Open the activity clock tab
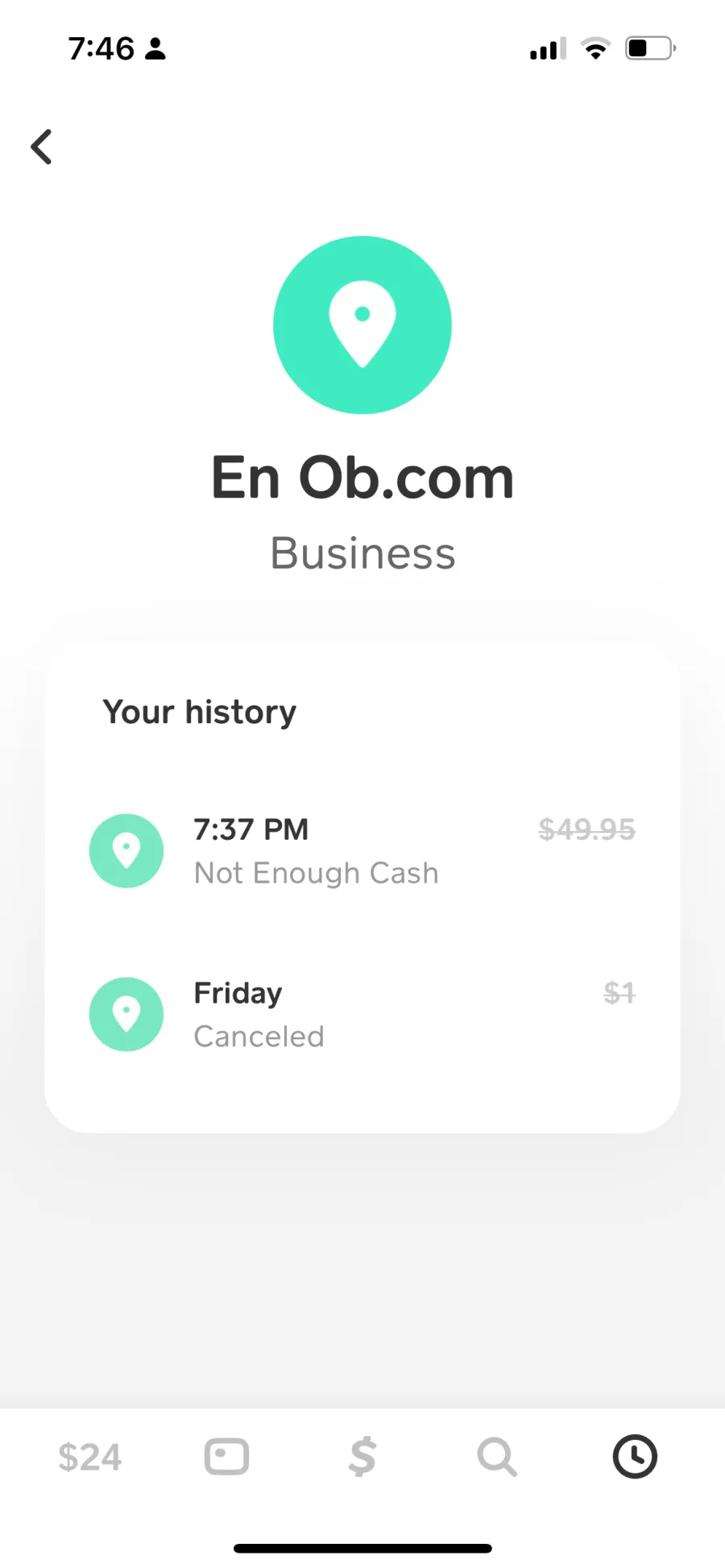The width and height of the screenshot is (725, 1568). pos(635,1457)
